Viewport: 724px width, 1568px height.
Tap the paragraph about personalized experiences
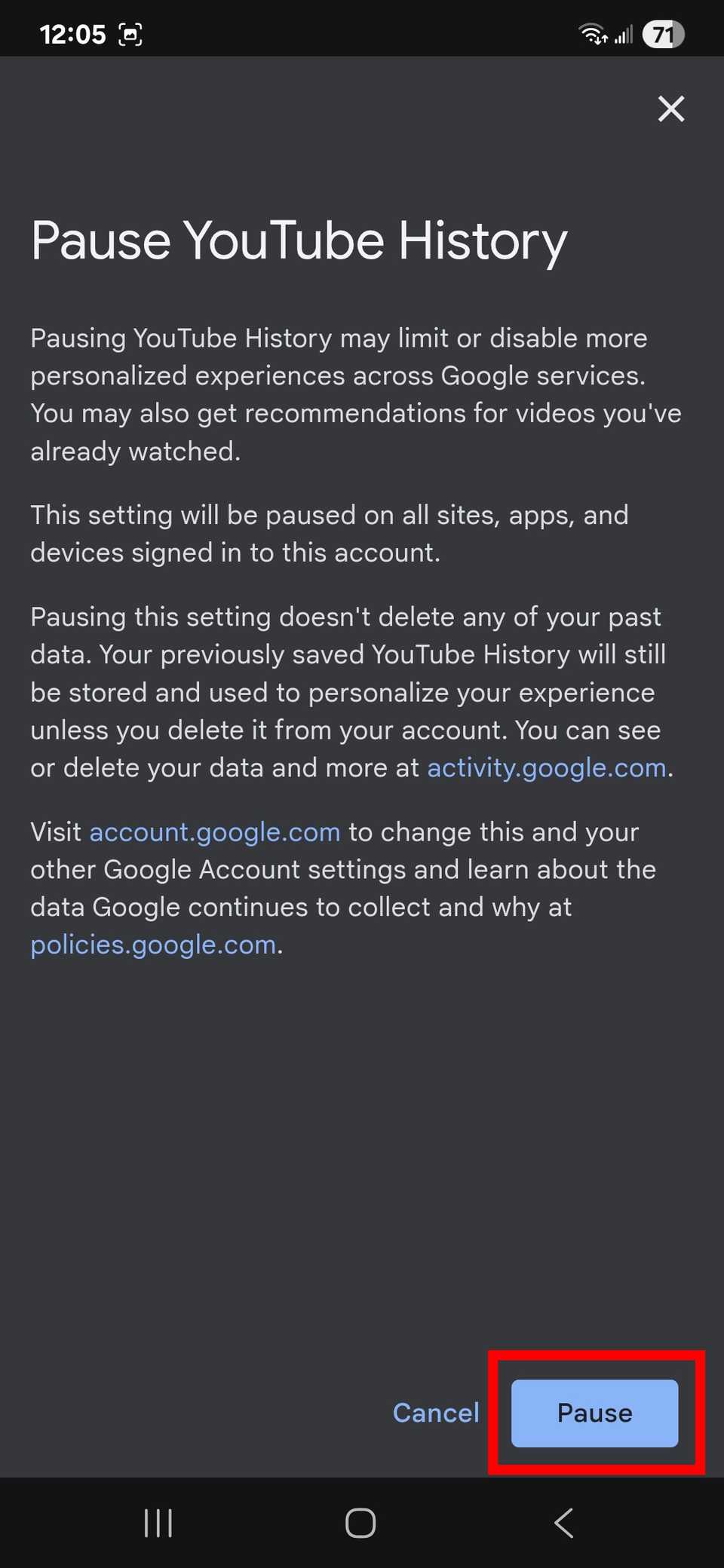(x=354, y=394)
